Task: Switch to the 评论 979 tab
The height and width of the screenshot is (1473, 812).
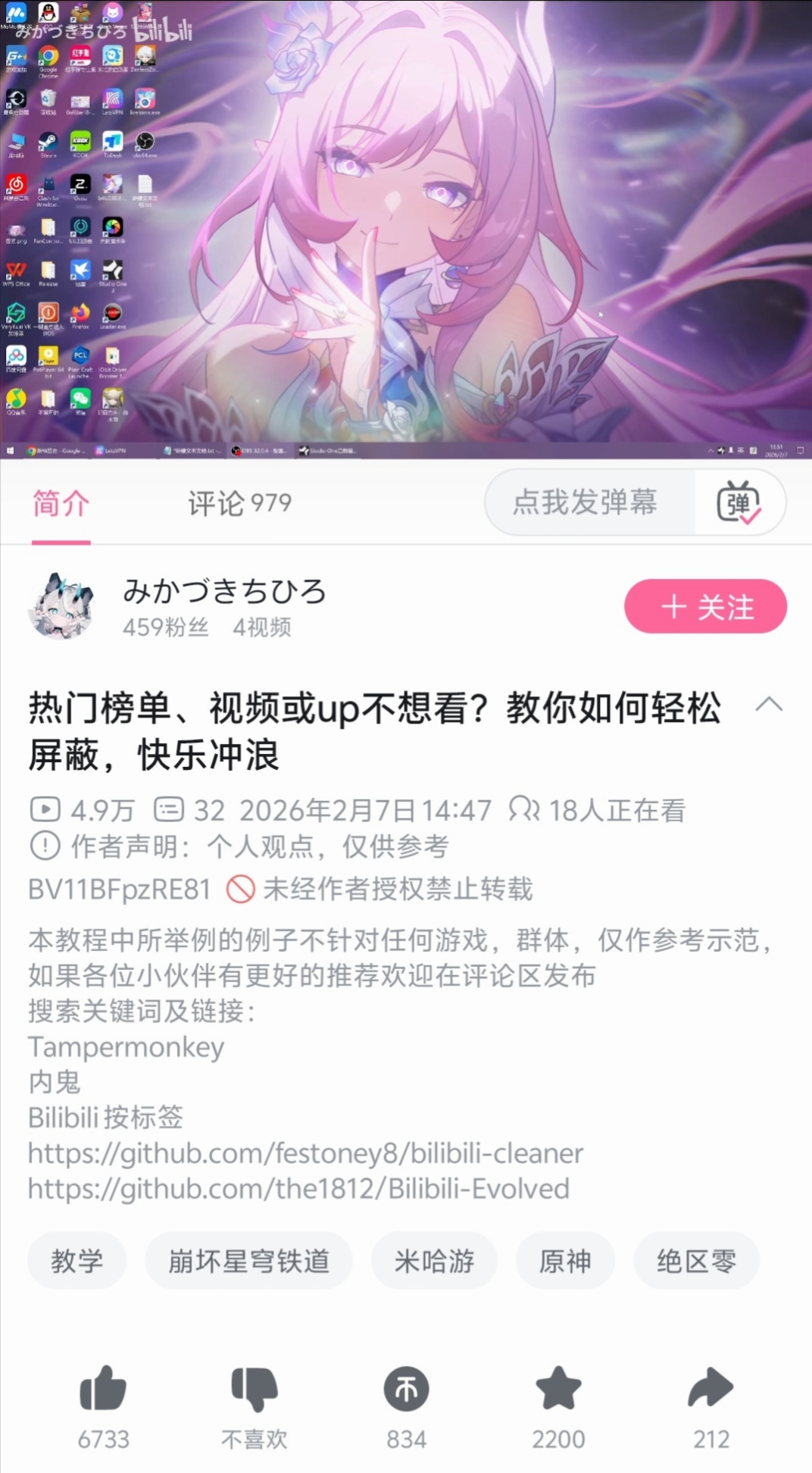Action: [239, 502]
